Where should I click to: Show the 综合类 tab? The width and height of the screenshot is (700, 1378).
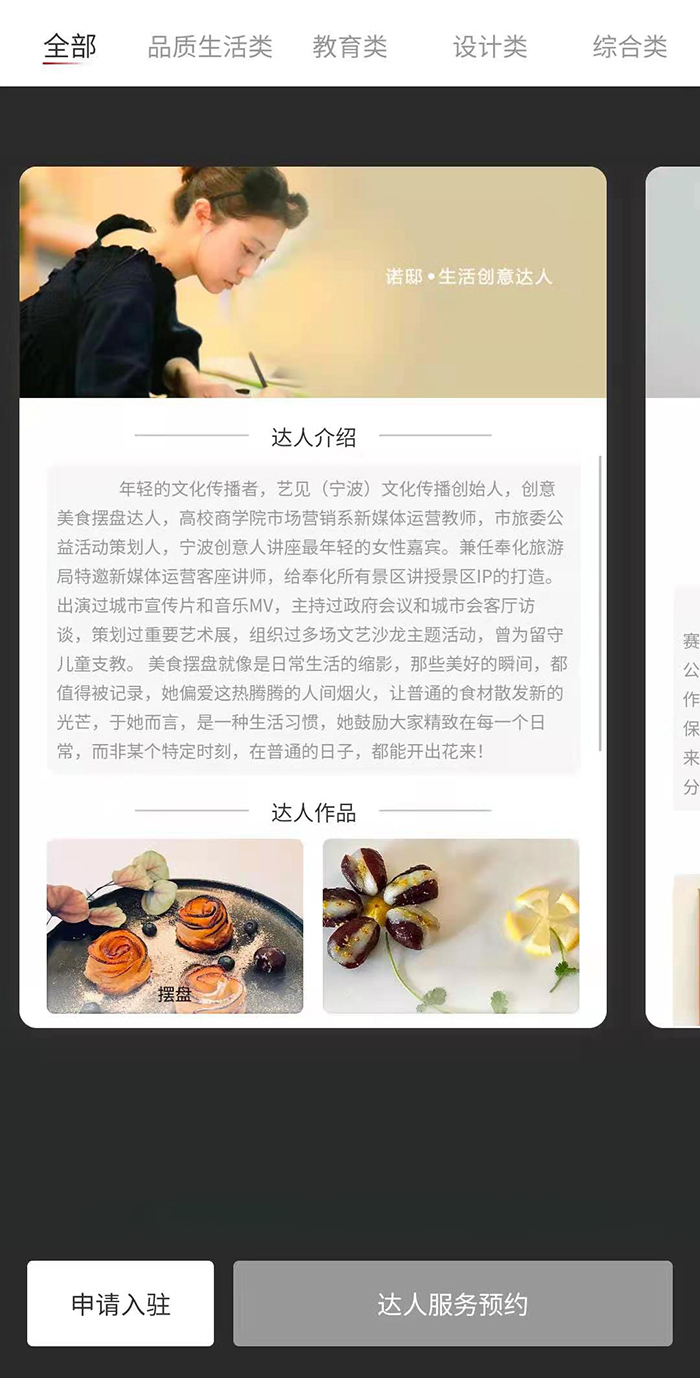tap(629, 46)
